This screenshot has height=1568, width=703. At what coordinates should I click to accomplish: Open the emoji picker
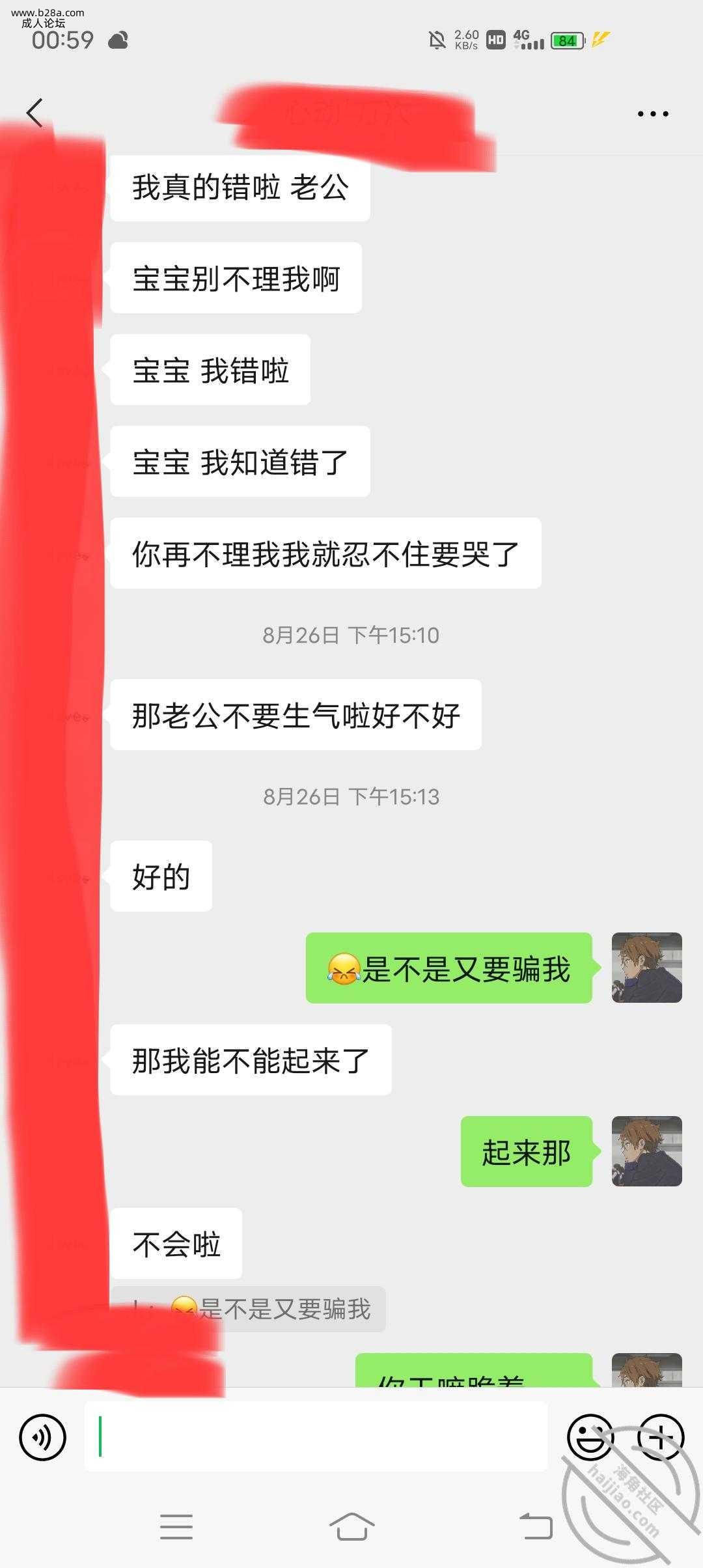[x=590, y=1436]
